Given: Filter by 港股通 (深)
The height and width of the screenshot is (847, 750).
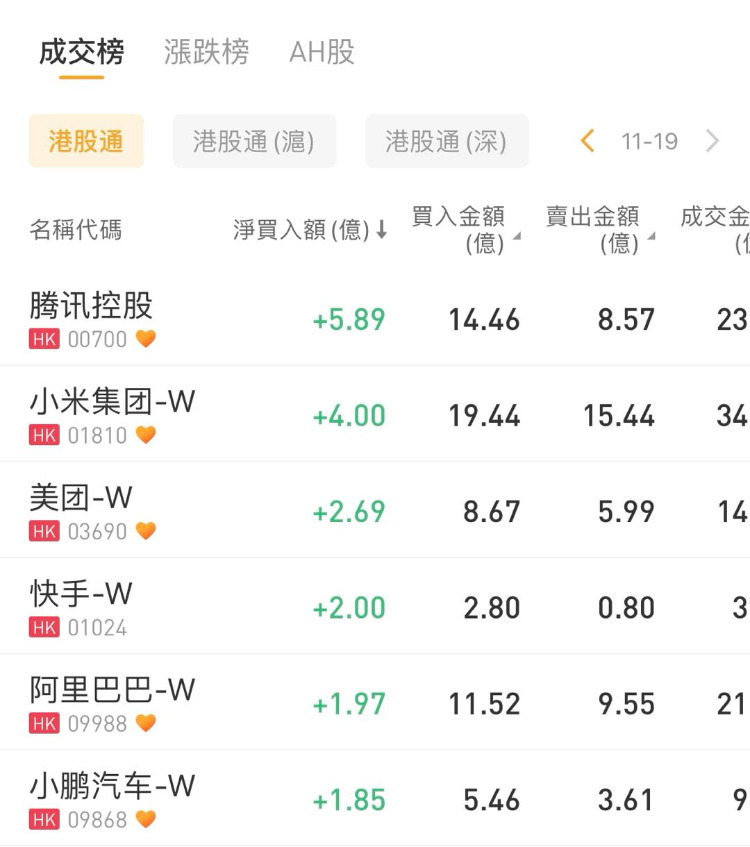Looking at the screenshot, I should [x=446, y=141].
